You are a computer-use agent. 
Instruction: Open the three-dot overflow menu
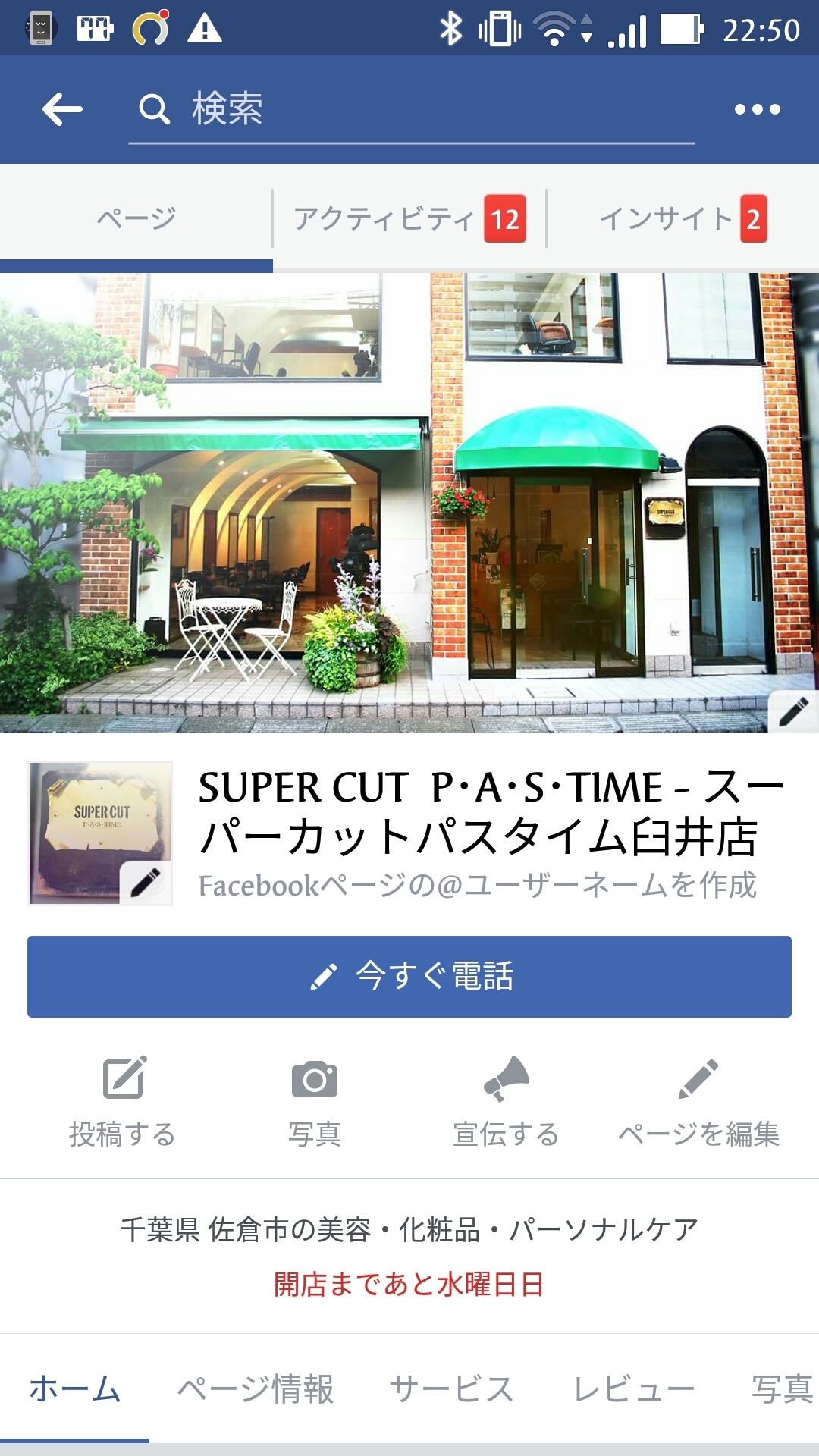pos(757,109)
